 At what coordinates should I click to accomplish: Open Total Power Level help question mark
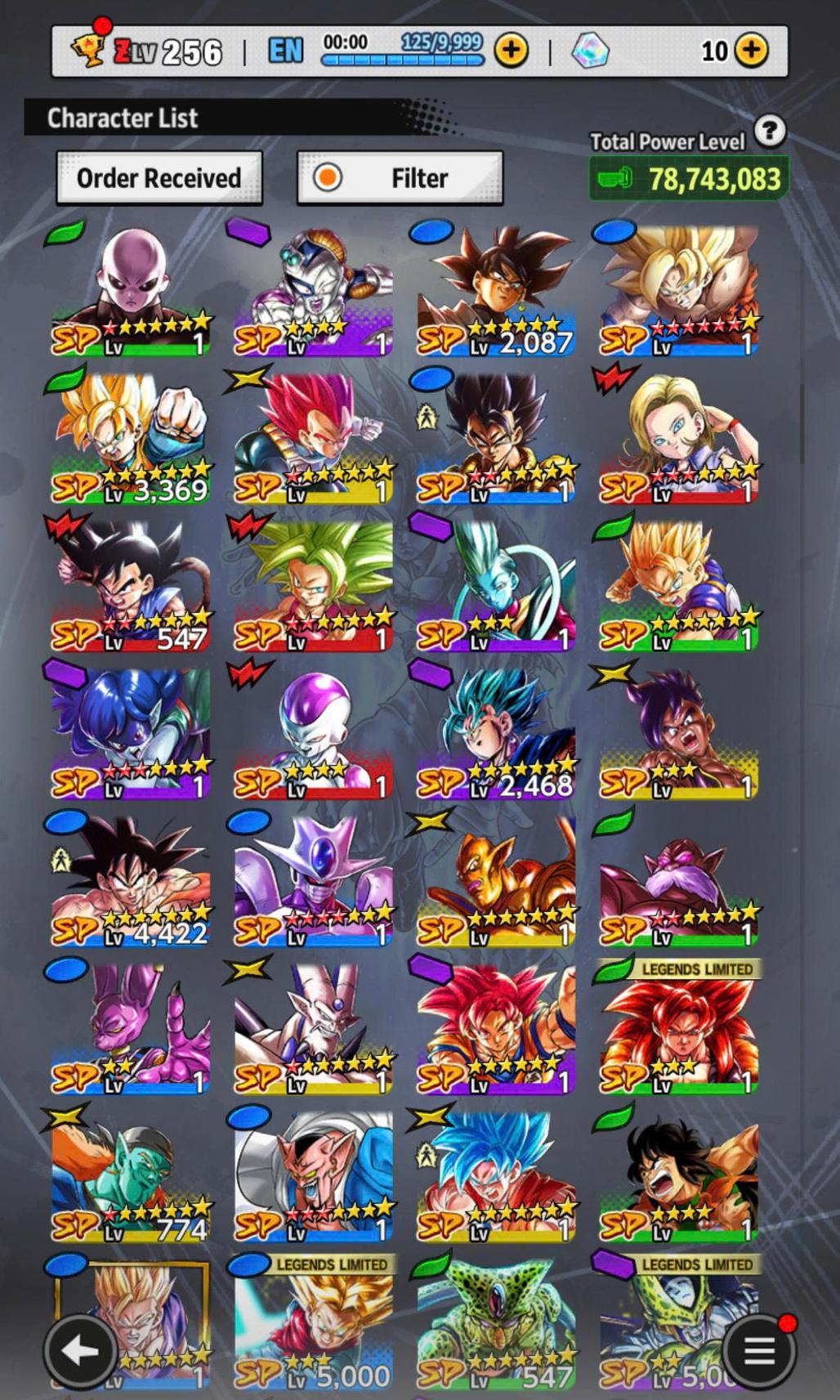770,130
